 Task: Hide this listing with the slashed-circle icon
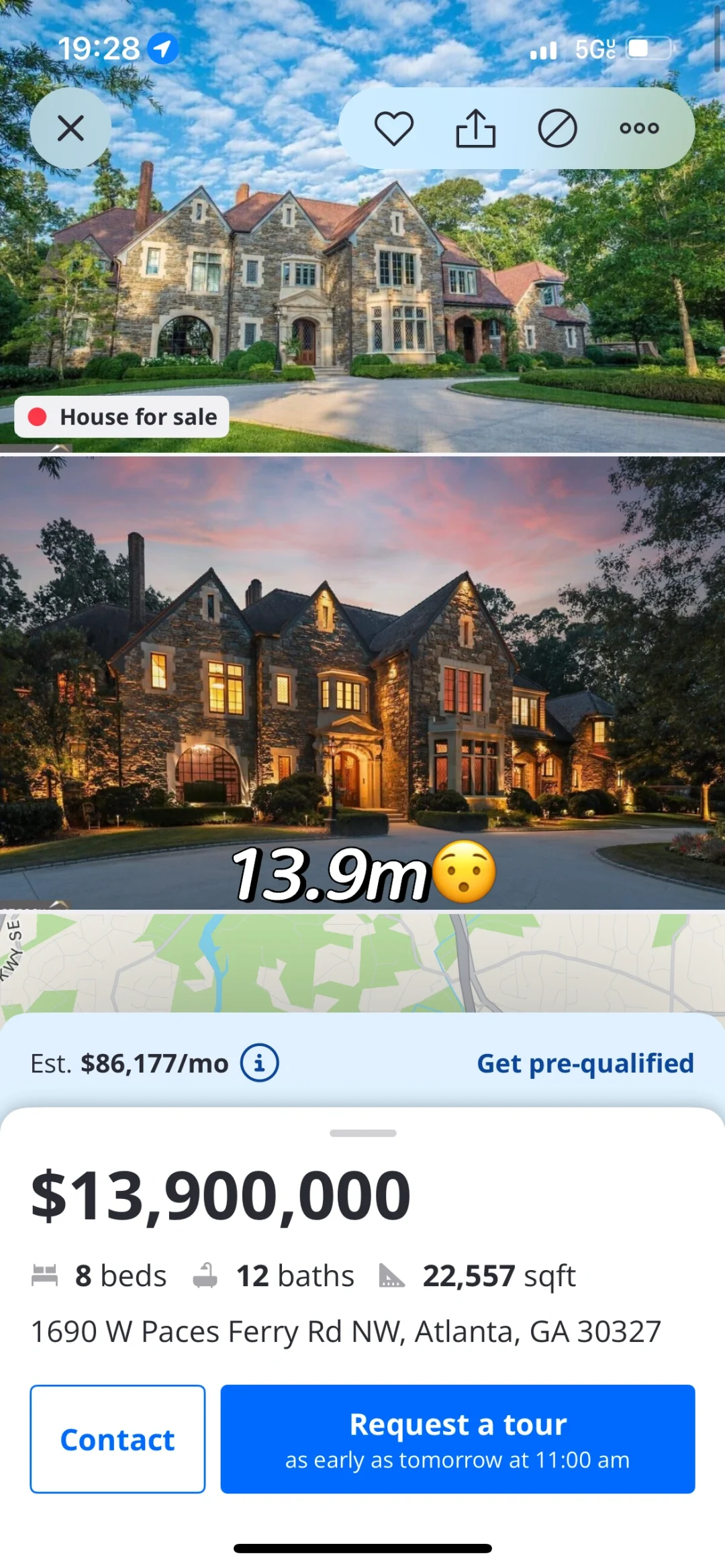point(557,128)
